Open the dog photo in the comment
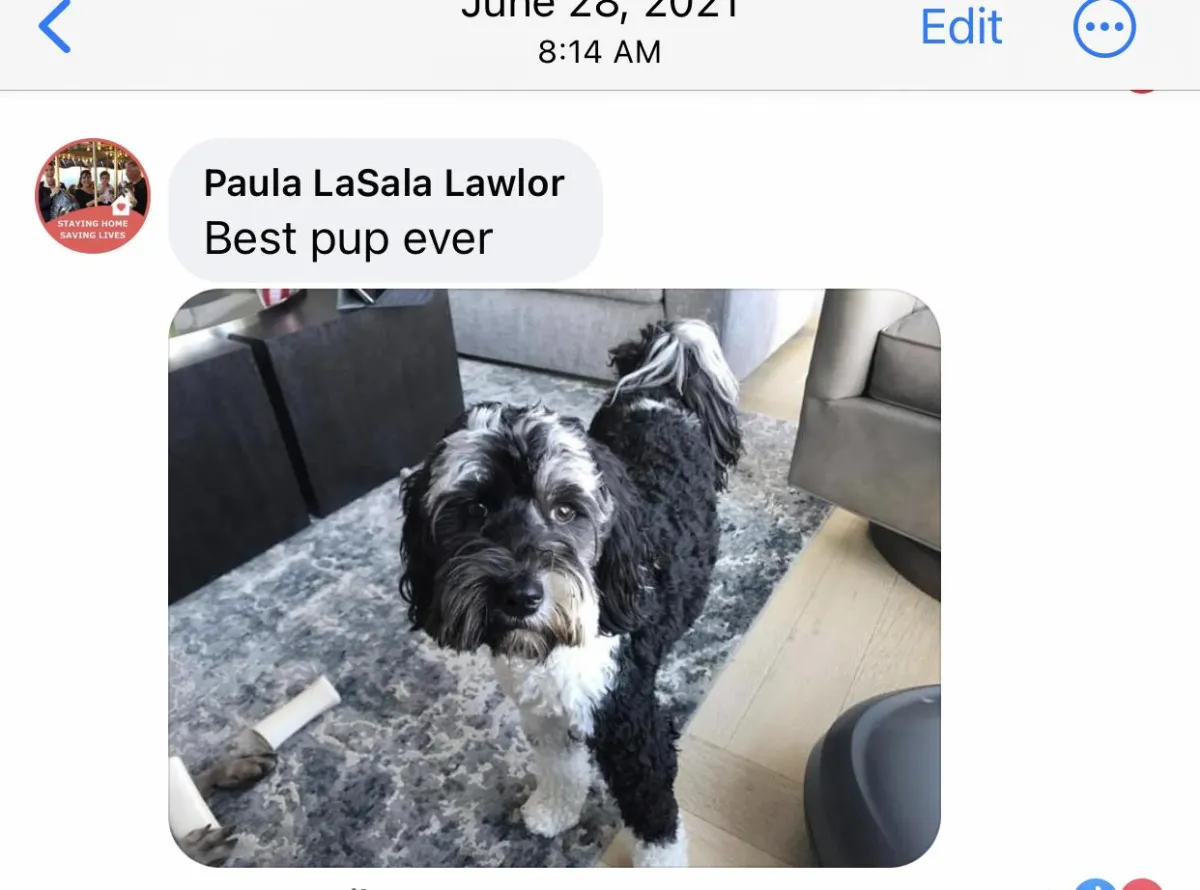1200x890 pixels. 554,578
